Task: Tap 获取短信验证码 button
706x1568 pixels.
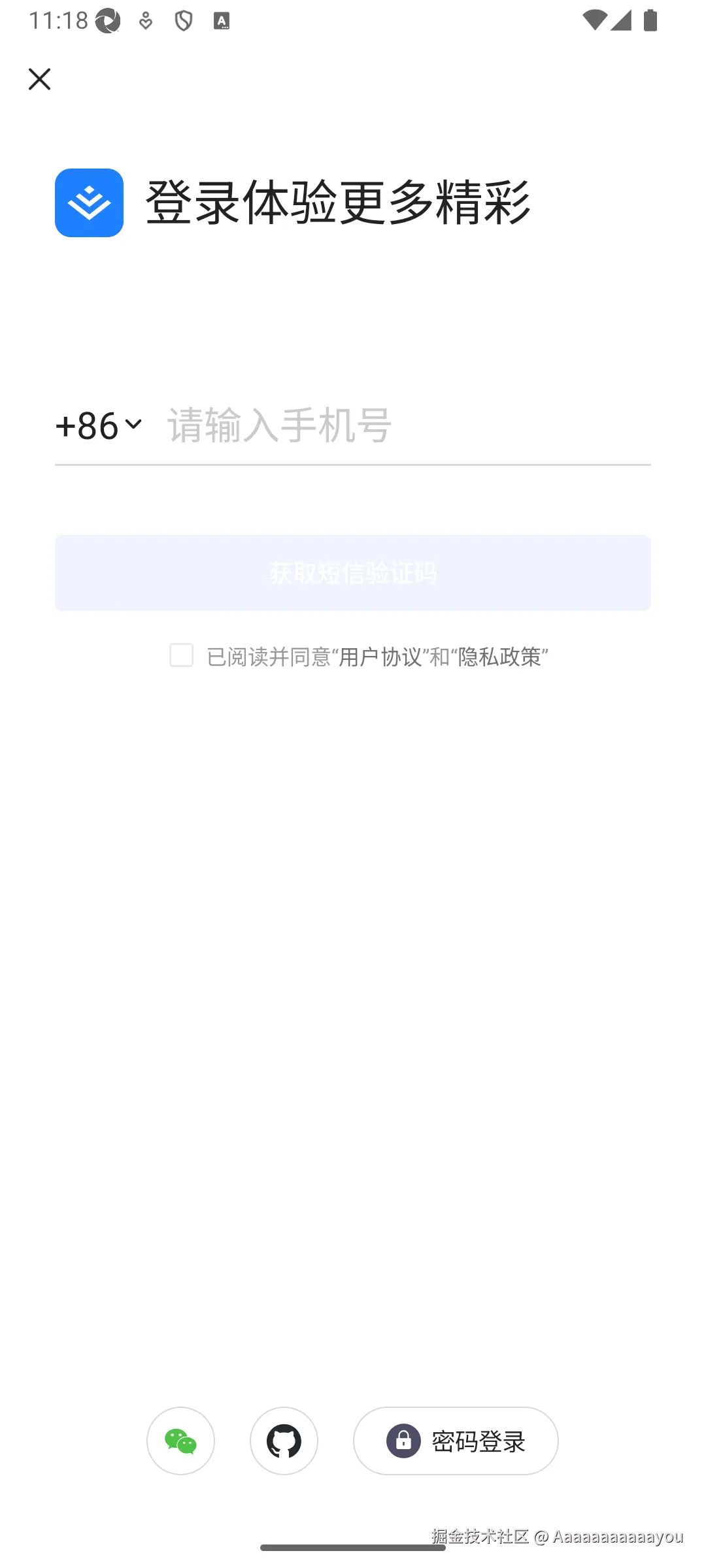Action: [x=353, y=573]
